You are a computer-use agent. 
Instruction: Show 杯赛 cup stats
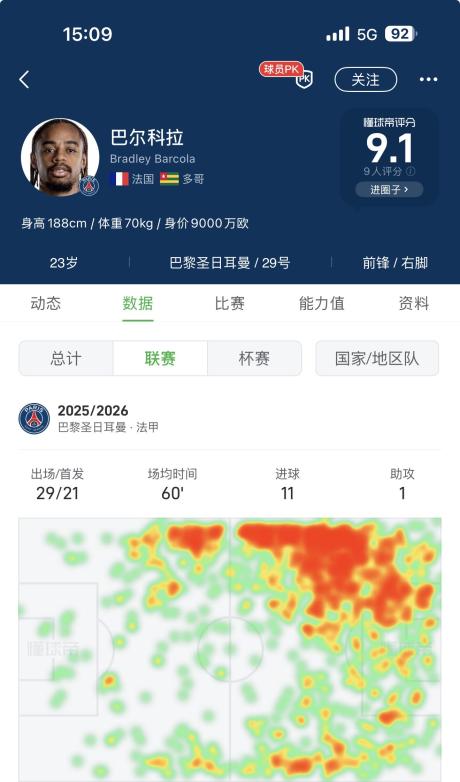coord(254,358)
